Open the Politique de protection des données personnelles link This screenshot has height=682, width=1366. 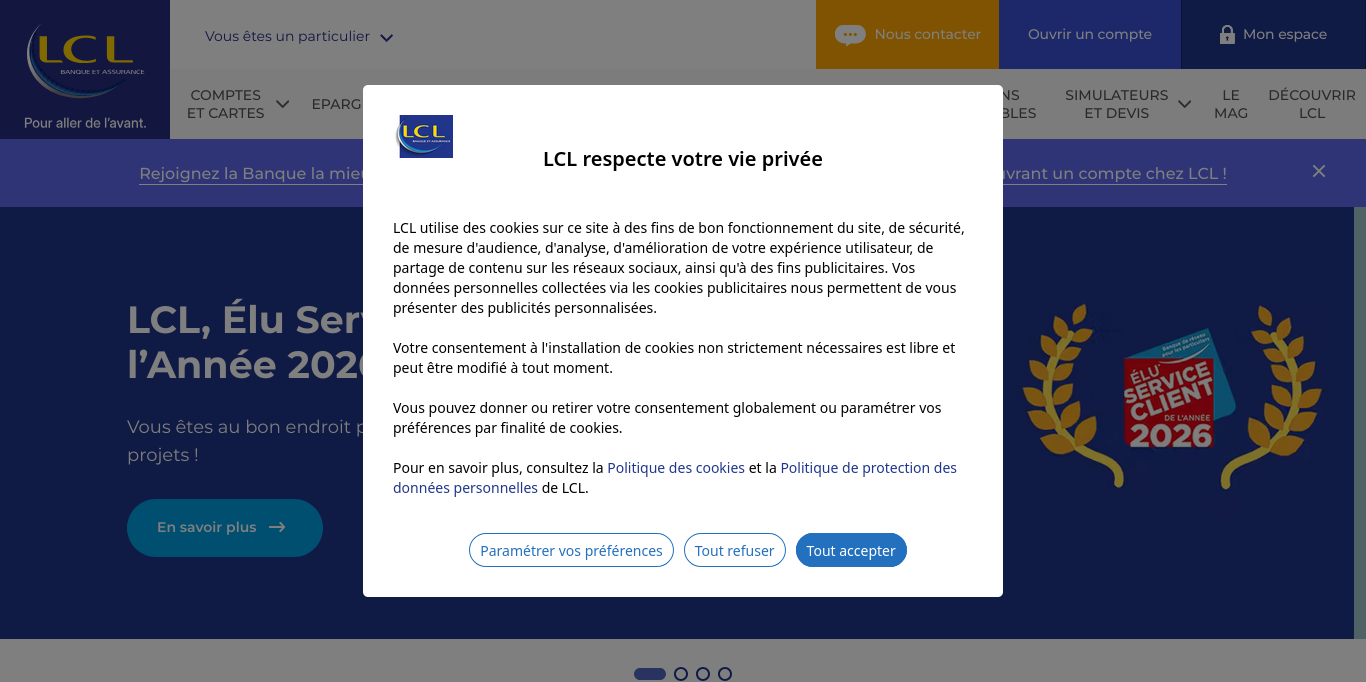868,468
